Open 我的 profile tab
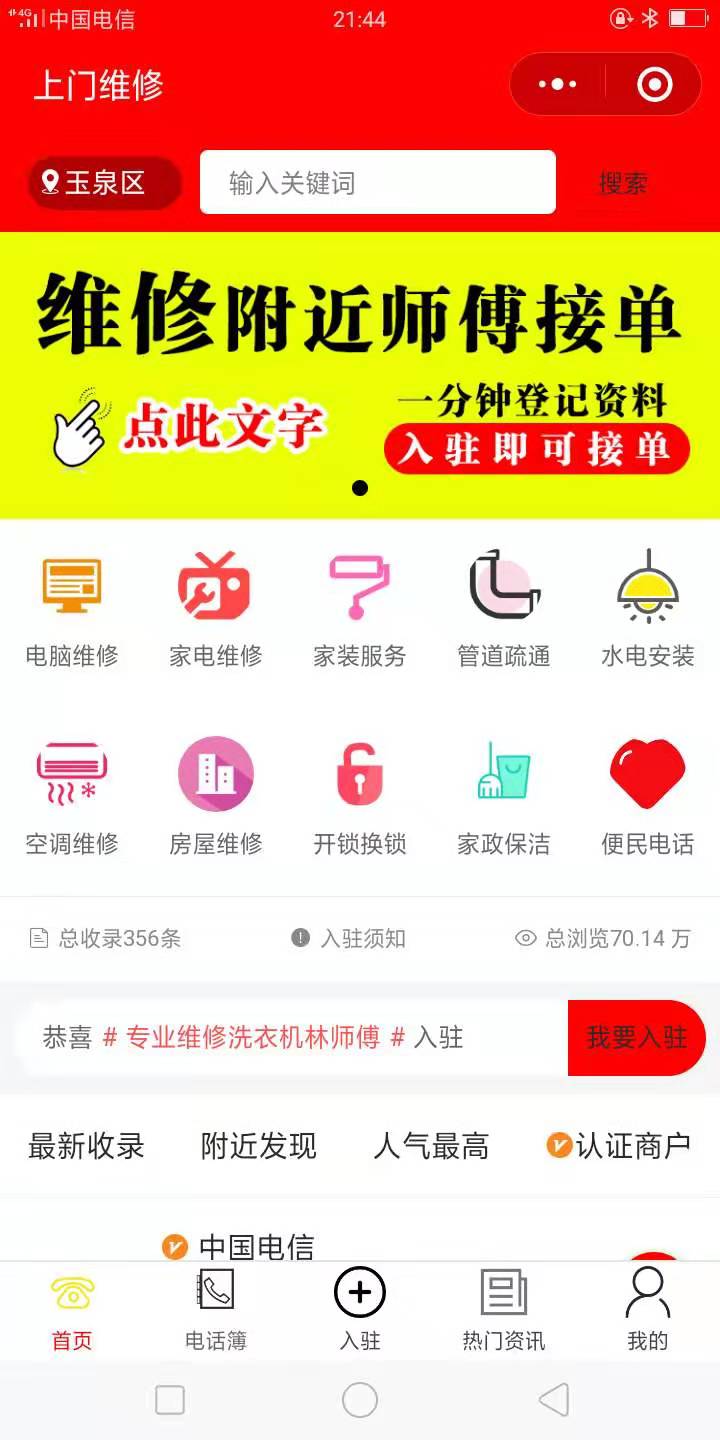720x1440 pixels. [648, 1310]
